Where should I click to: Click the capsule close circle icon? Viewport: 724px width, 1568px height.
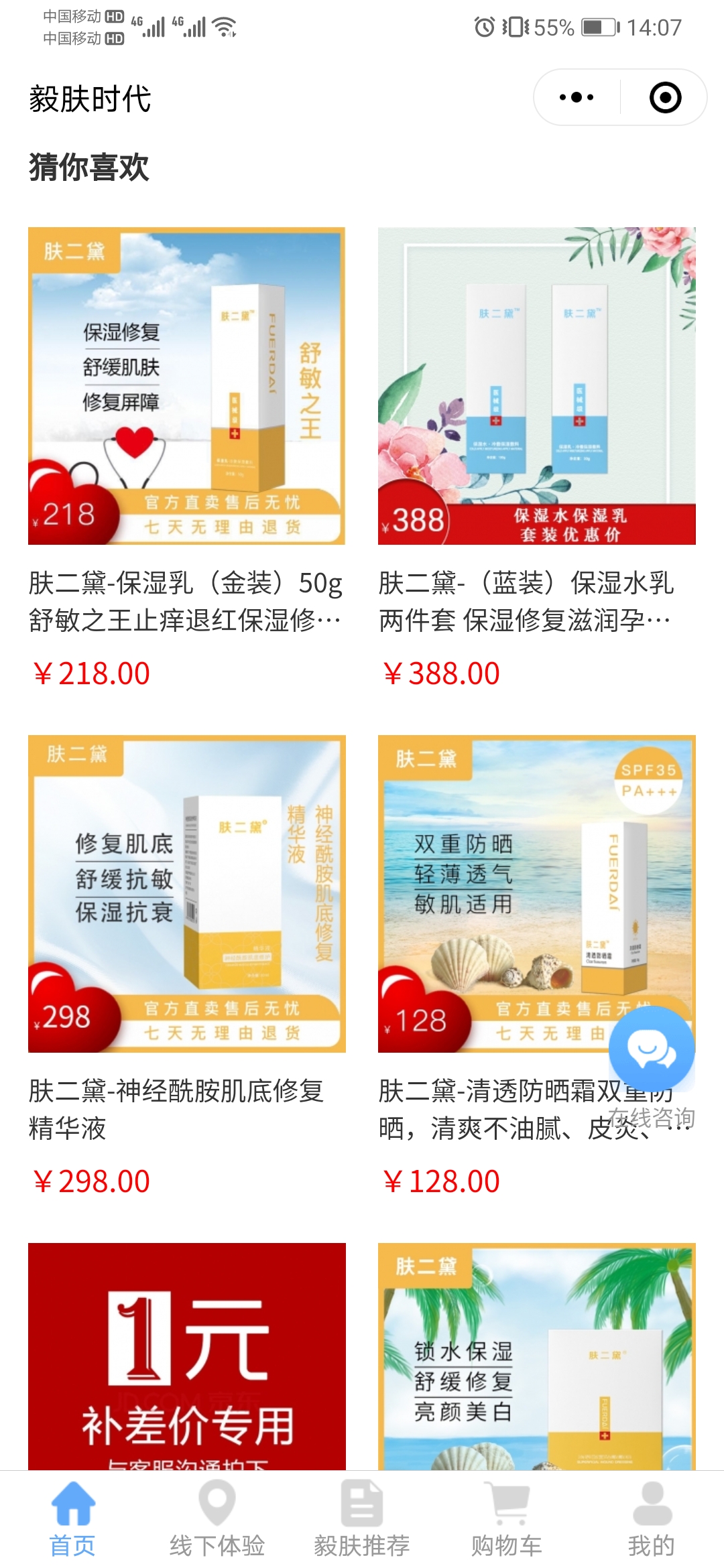664,98
